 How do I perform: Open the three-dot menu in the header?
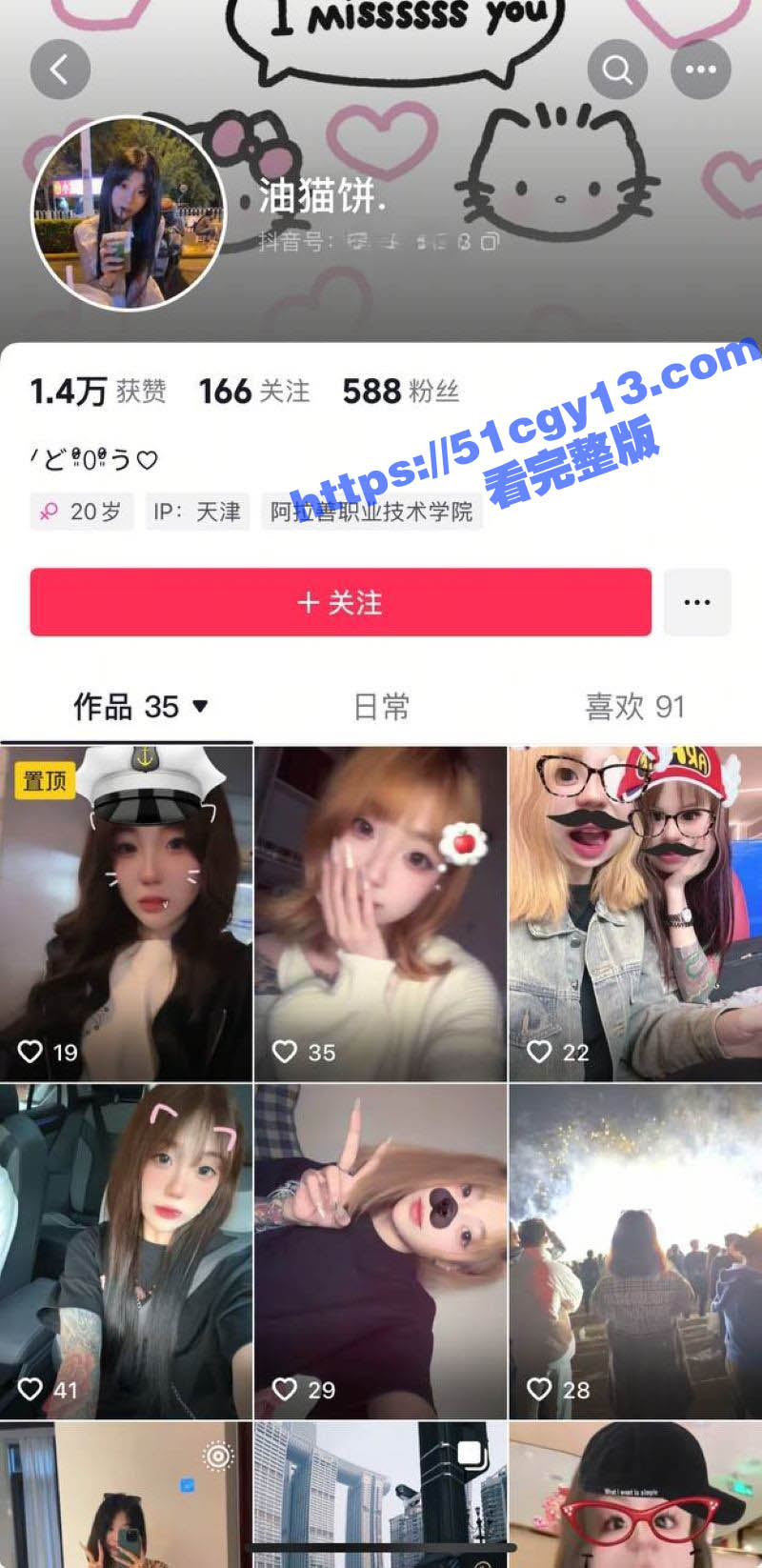(700, 70)
